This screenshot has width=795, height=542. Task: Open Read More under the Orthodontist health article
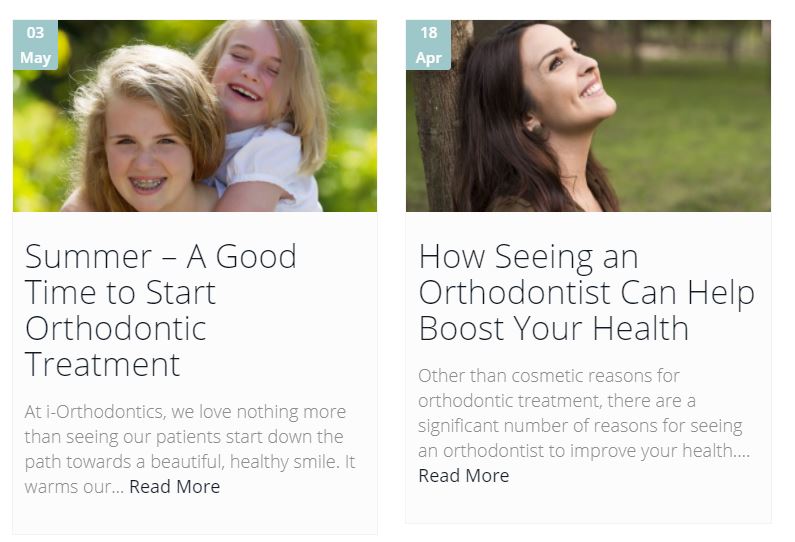[463, 476]
